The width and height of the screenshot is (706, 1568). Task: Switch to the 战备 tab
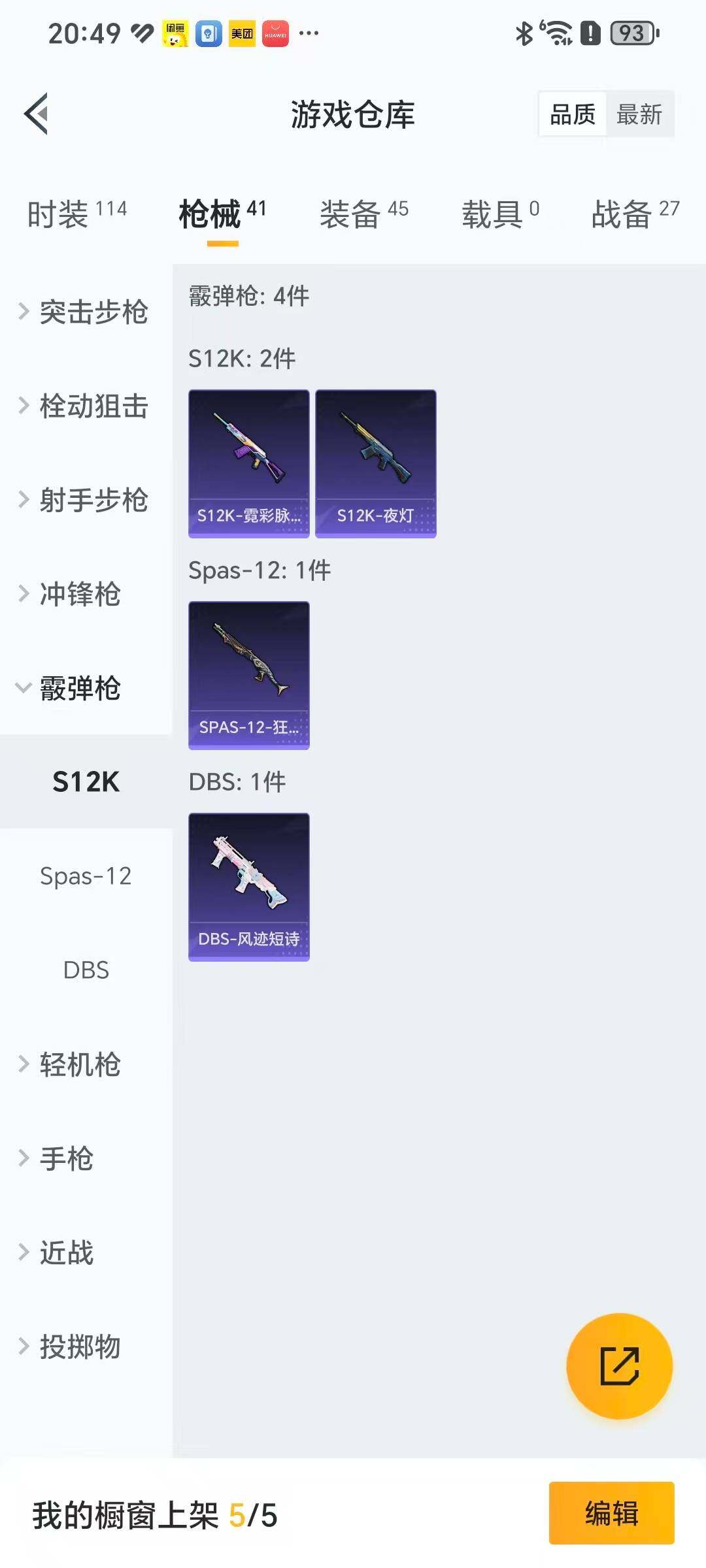tap(635, 214)
